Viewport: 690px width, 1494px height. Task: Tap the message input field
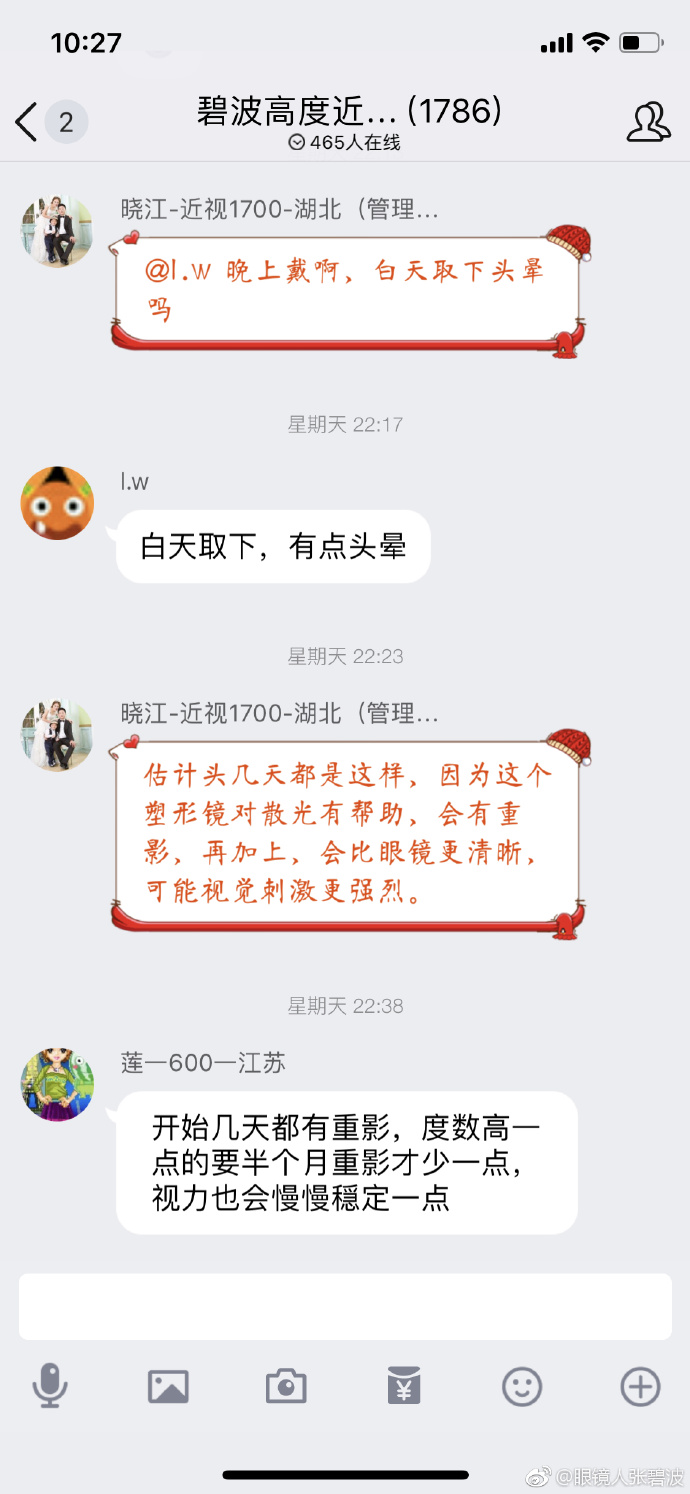[345, 1306]
